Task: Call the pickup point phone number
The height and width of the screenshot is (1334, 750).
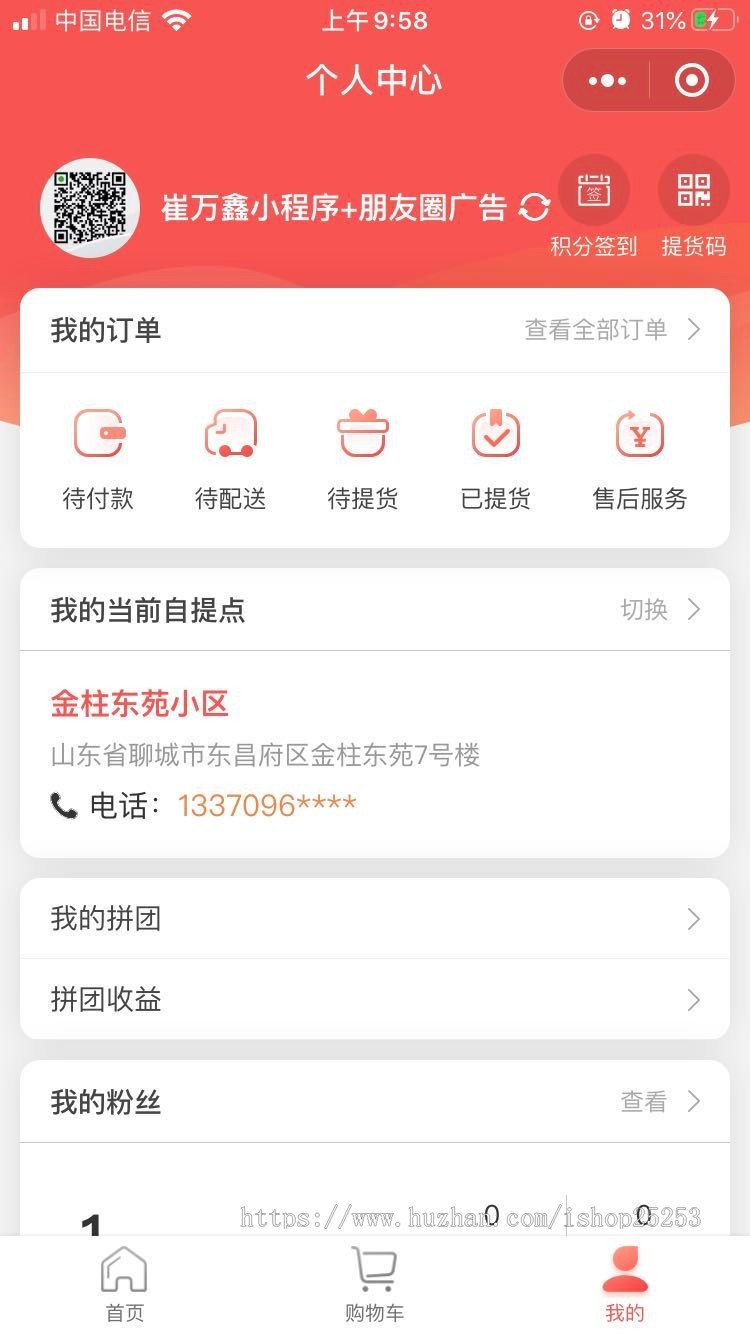Action: [266, 805]
